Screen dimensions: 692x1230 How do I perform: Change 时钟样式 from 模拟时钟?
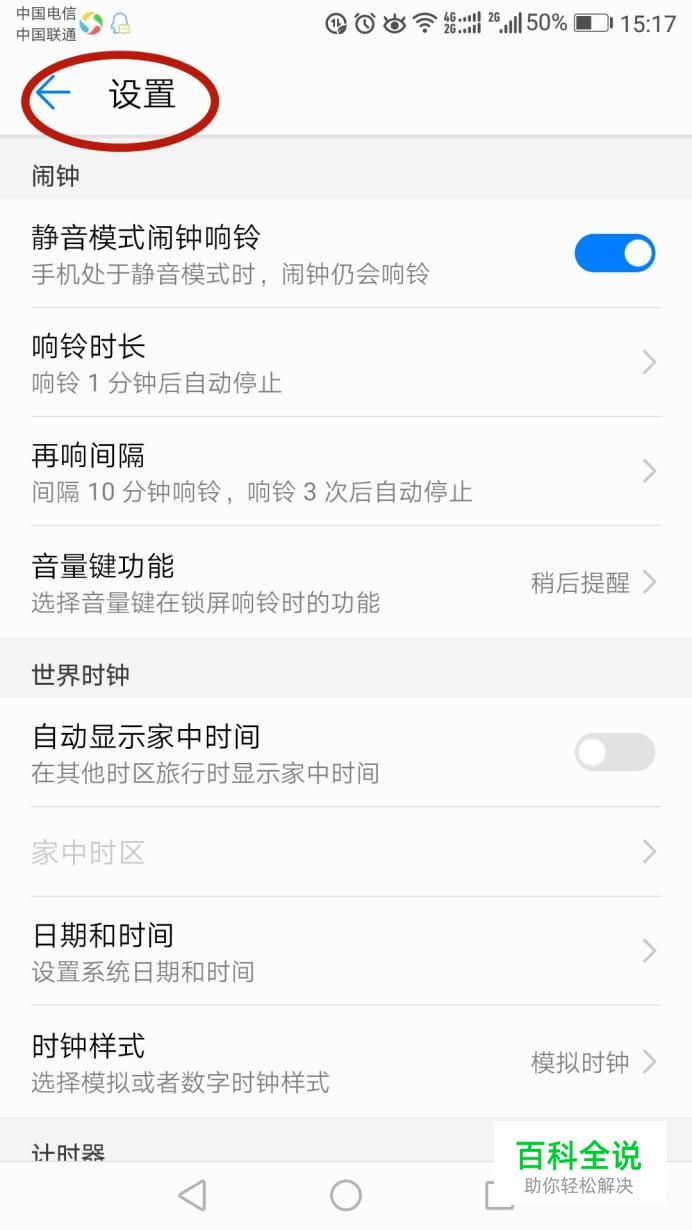click(346, 1062)
